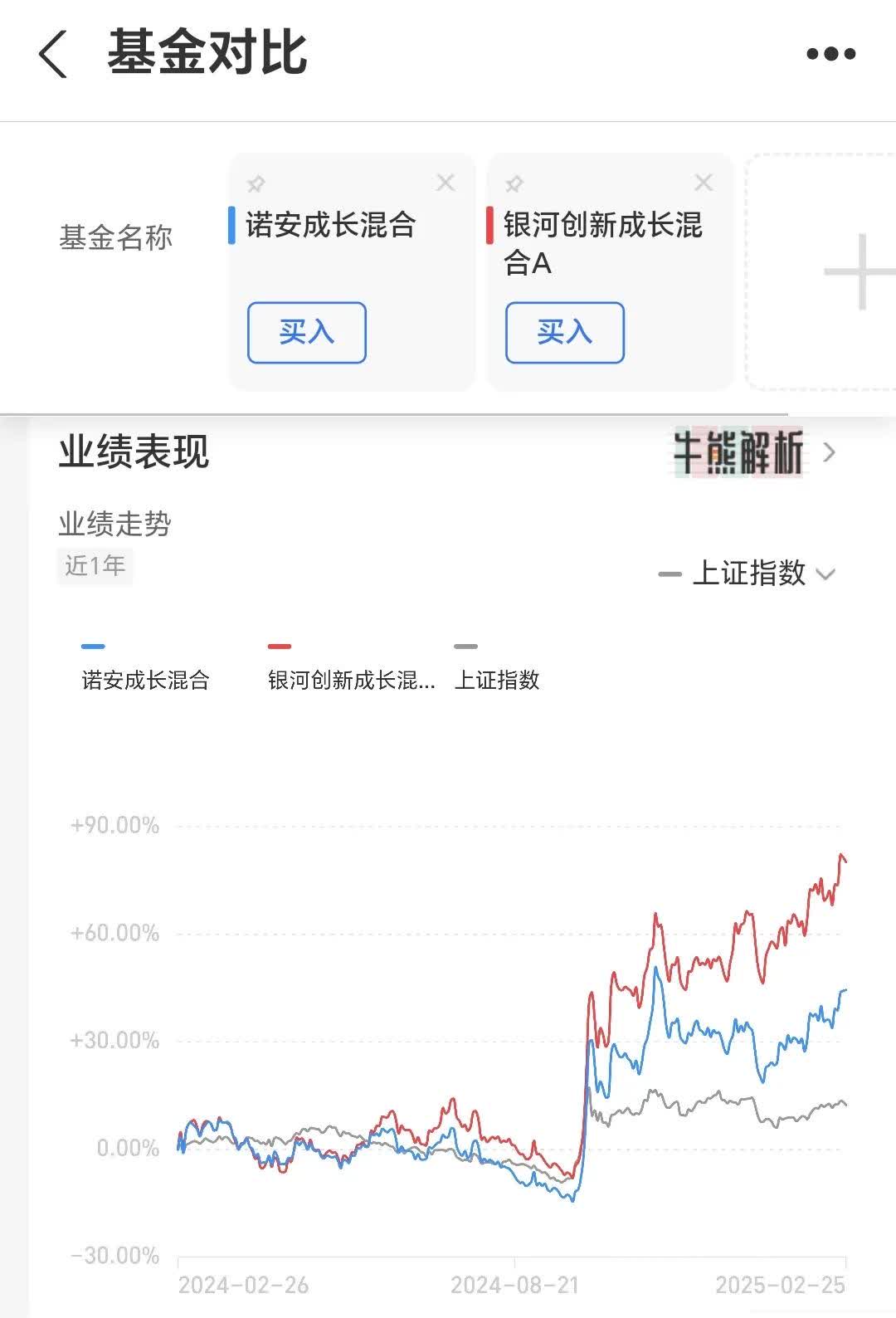
Task: Select the 近1年 time range label
Action: pos(92,564)
